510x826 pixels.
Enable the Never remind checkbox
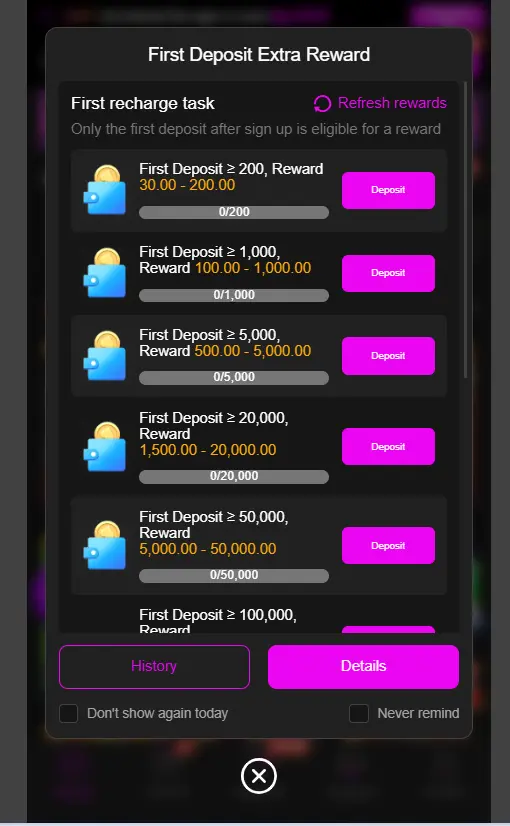click(x=359, y=713)
